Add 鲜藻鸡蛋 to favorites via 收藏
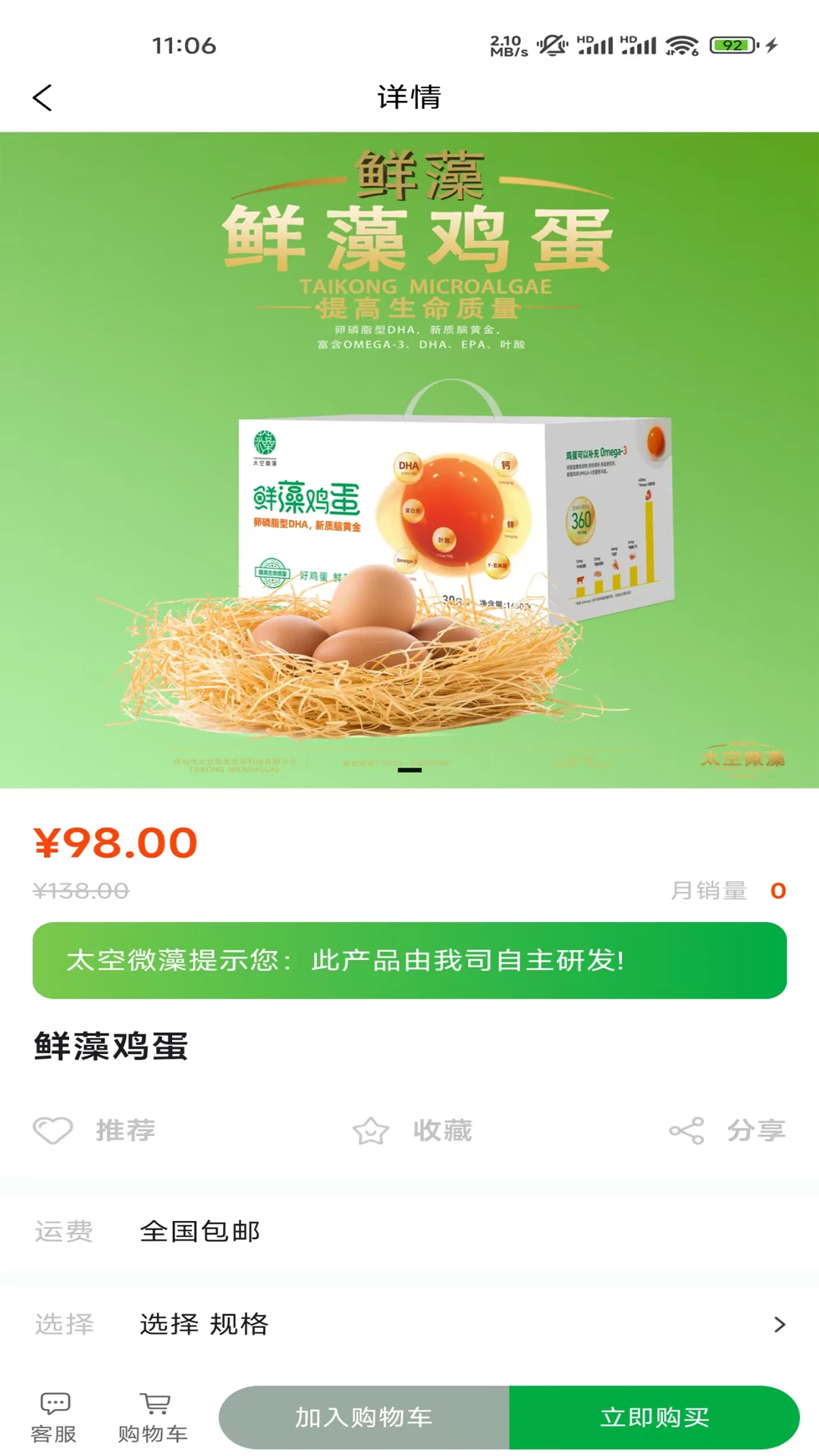The height and width of the screenshot is (1456, 819). point(413,1130)
